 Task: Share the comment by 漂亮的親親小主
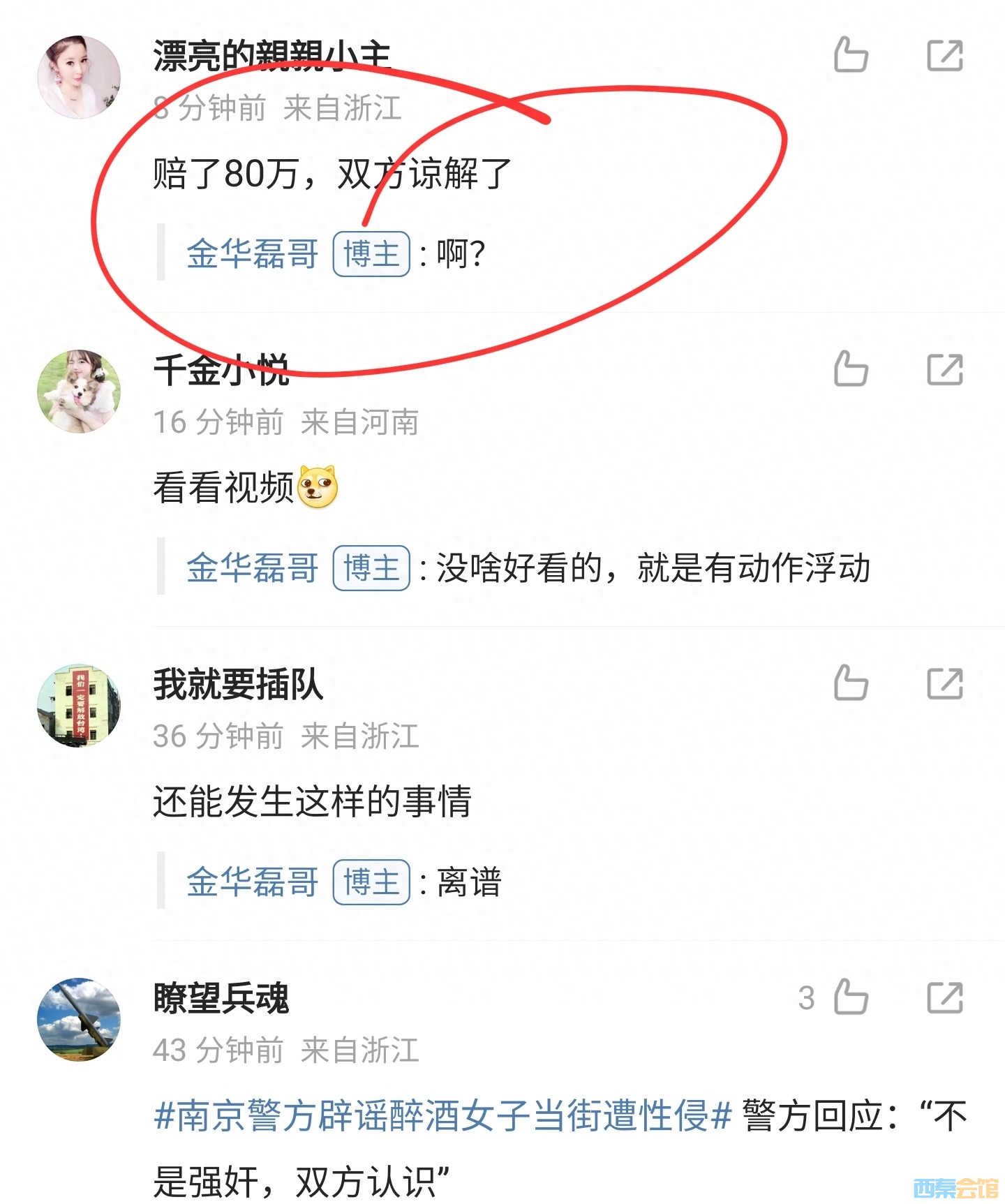tap(945, 56)
